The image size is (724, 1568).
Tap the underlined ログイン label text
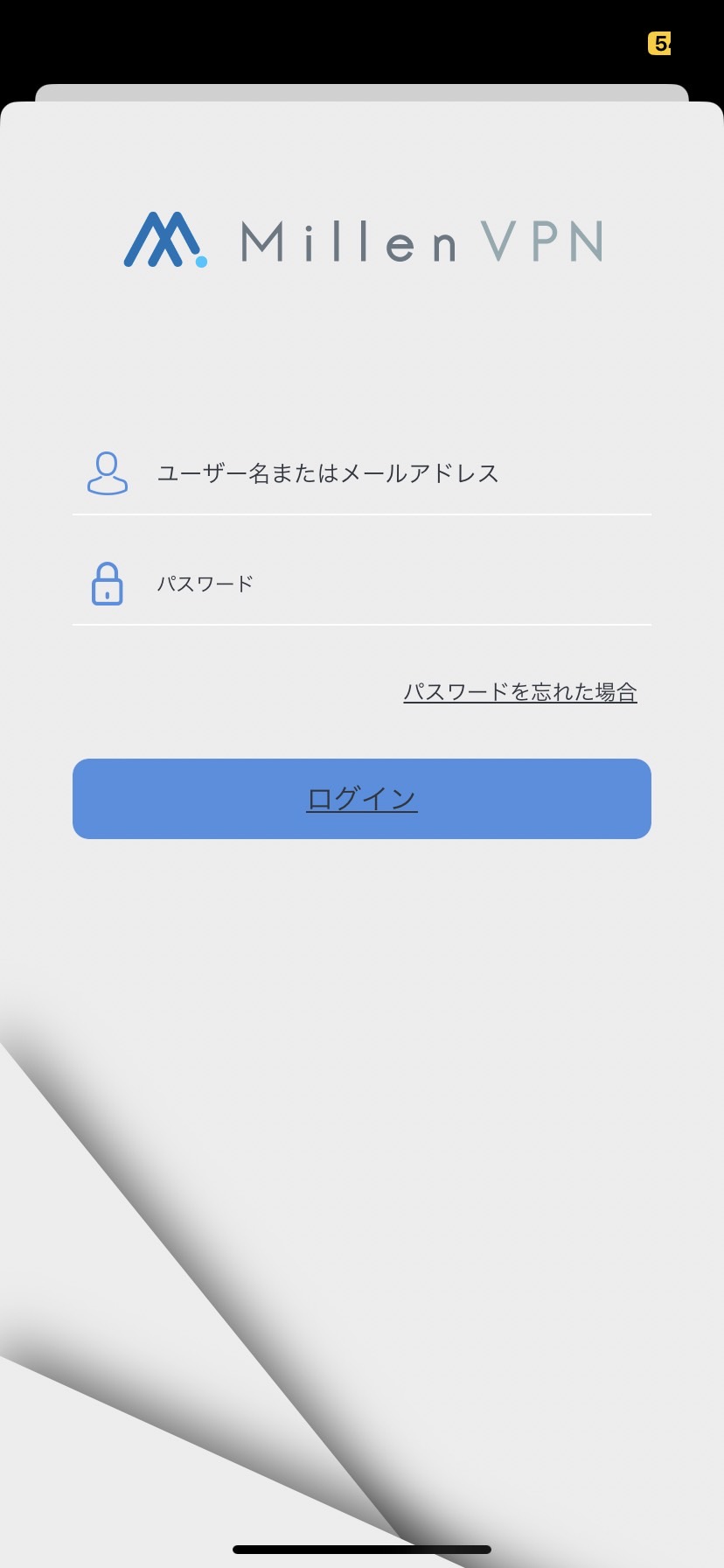click(x=362, y=798)
